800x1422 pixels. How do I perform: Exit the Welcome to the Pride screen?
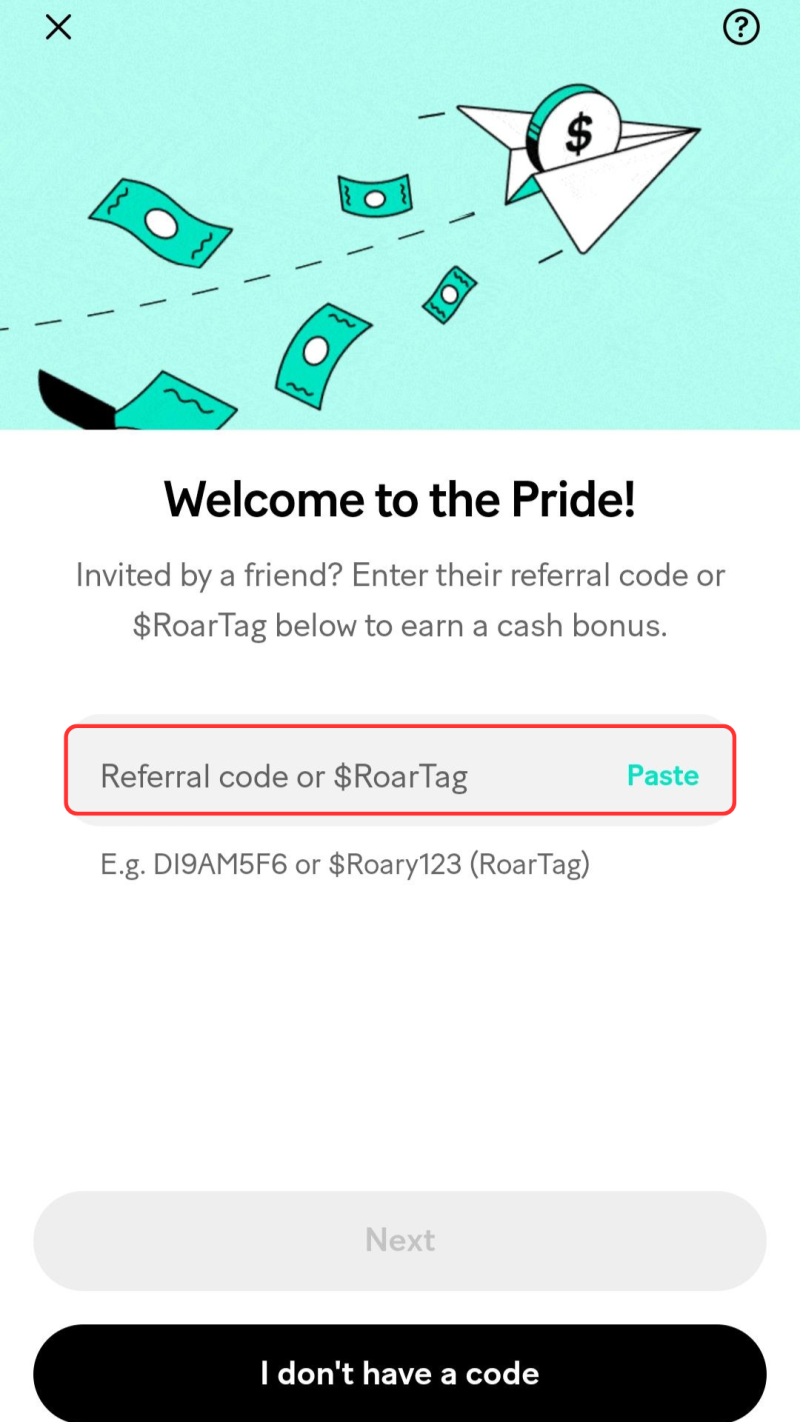click(58, 27)
